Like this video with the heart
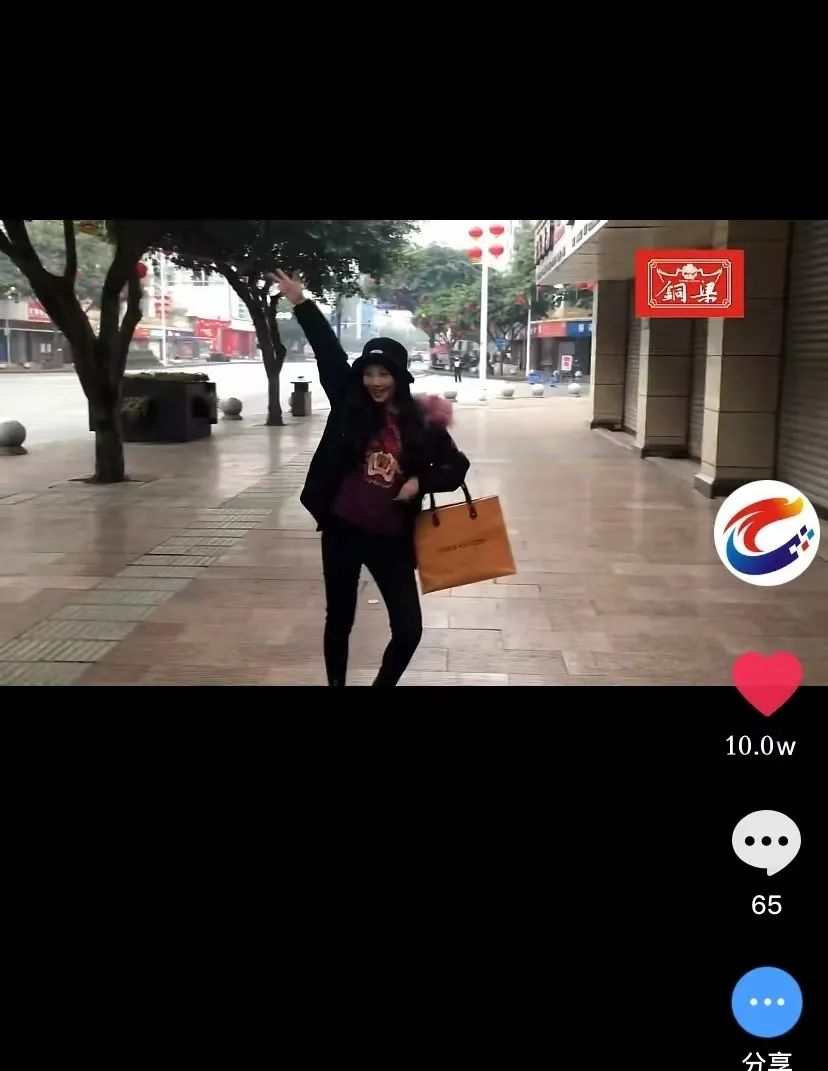 (767, 683)
